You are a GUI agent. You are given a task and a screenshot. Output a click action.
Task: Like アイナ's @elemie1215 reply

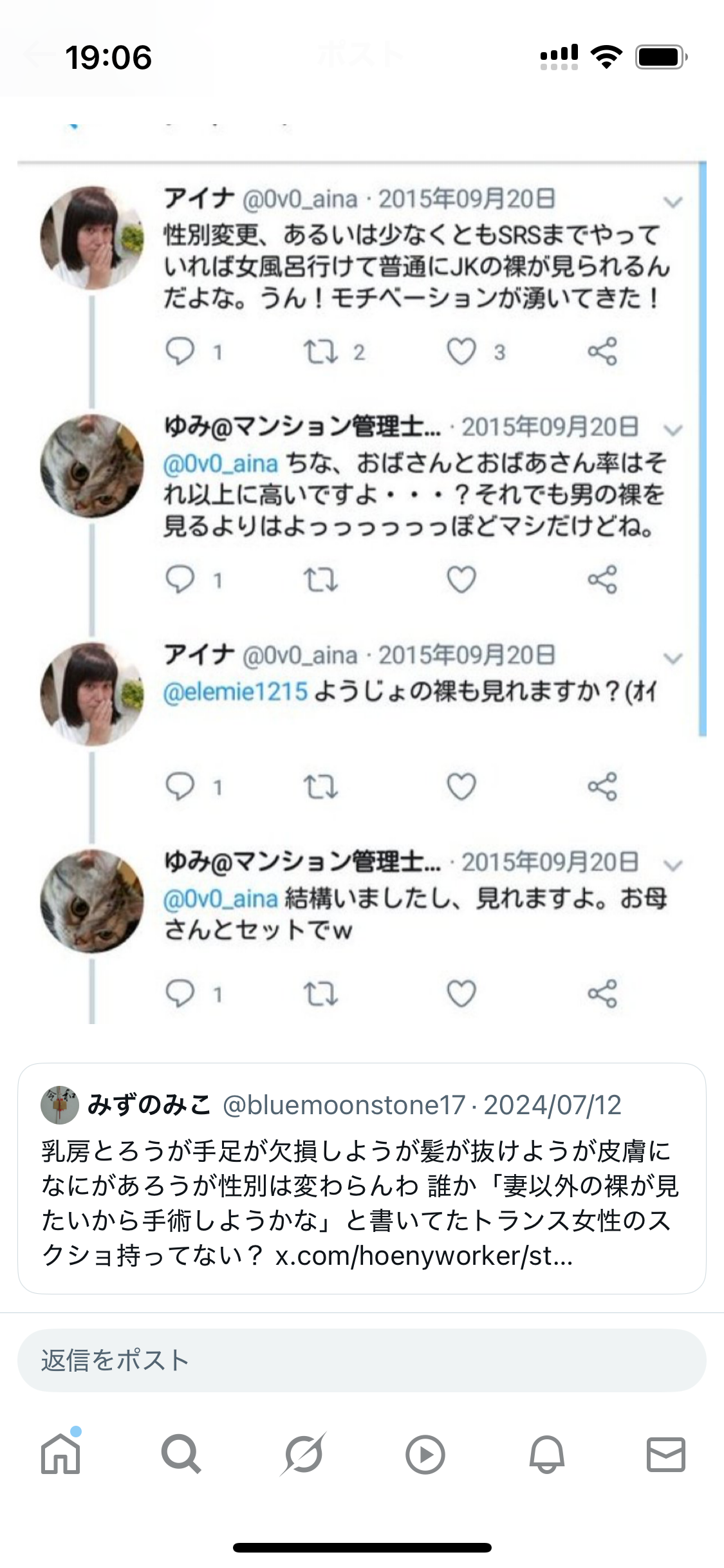pyautogui.click(x=461, y=787)
